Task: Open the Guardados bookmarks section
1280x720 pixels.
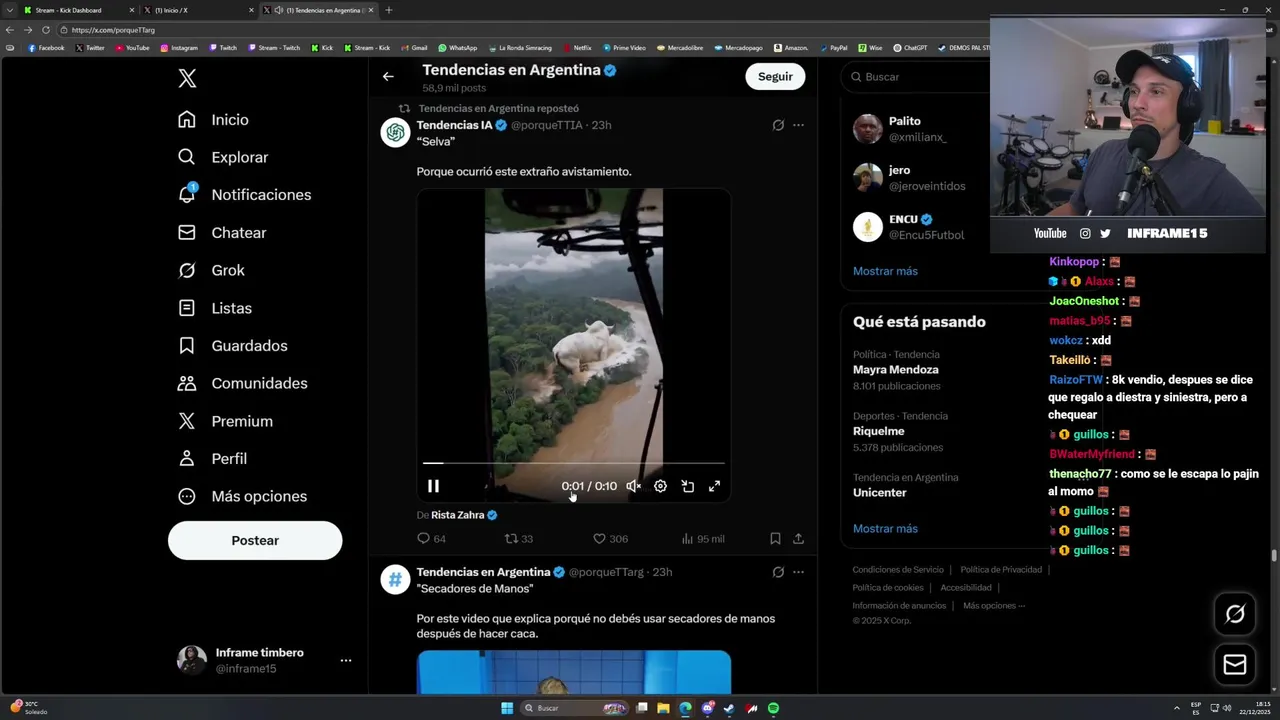Action: (x=249, y=346)
